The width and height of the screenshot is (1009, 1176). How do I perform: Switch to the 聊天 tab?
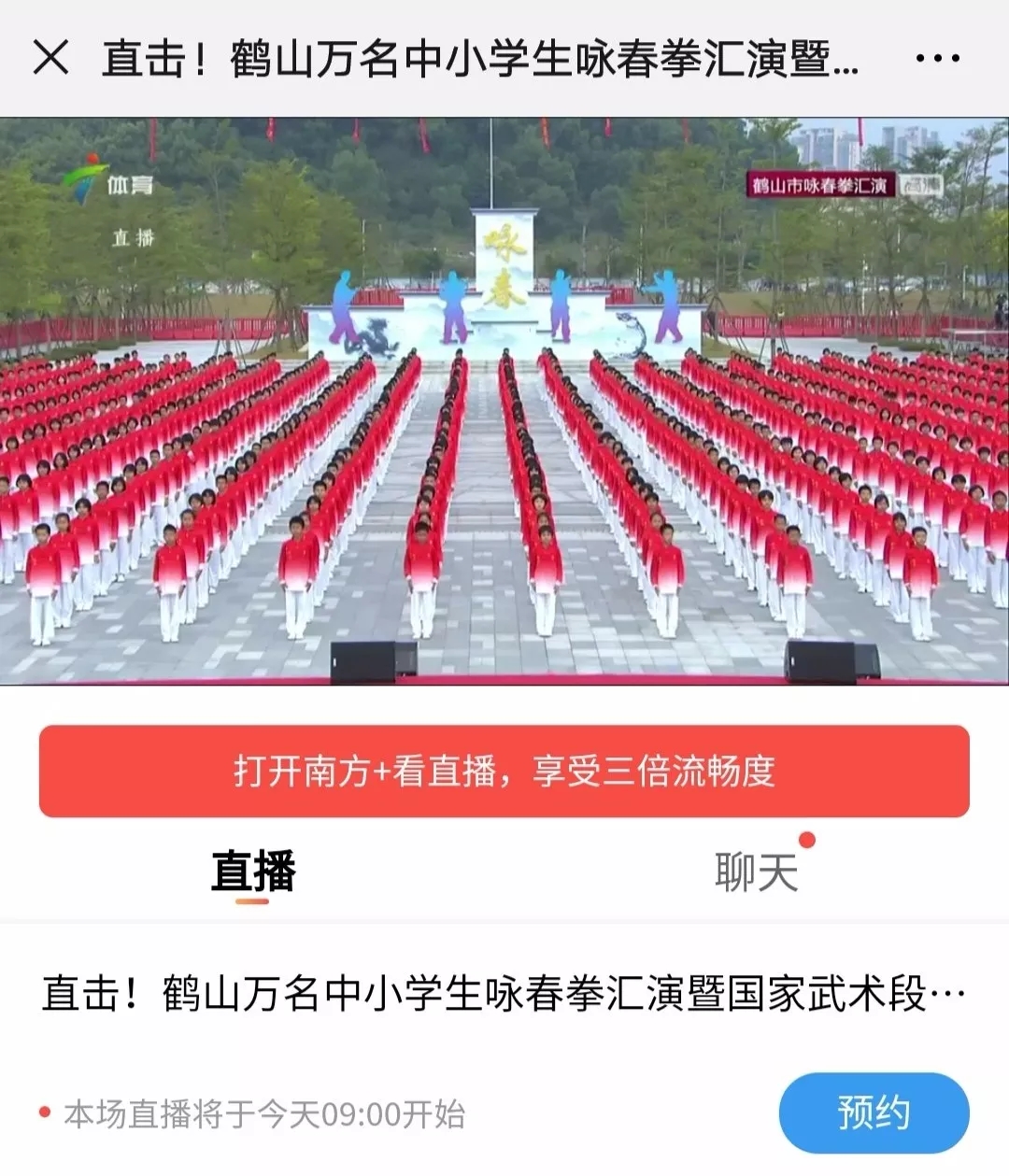point(756,871)
